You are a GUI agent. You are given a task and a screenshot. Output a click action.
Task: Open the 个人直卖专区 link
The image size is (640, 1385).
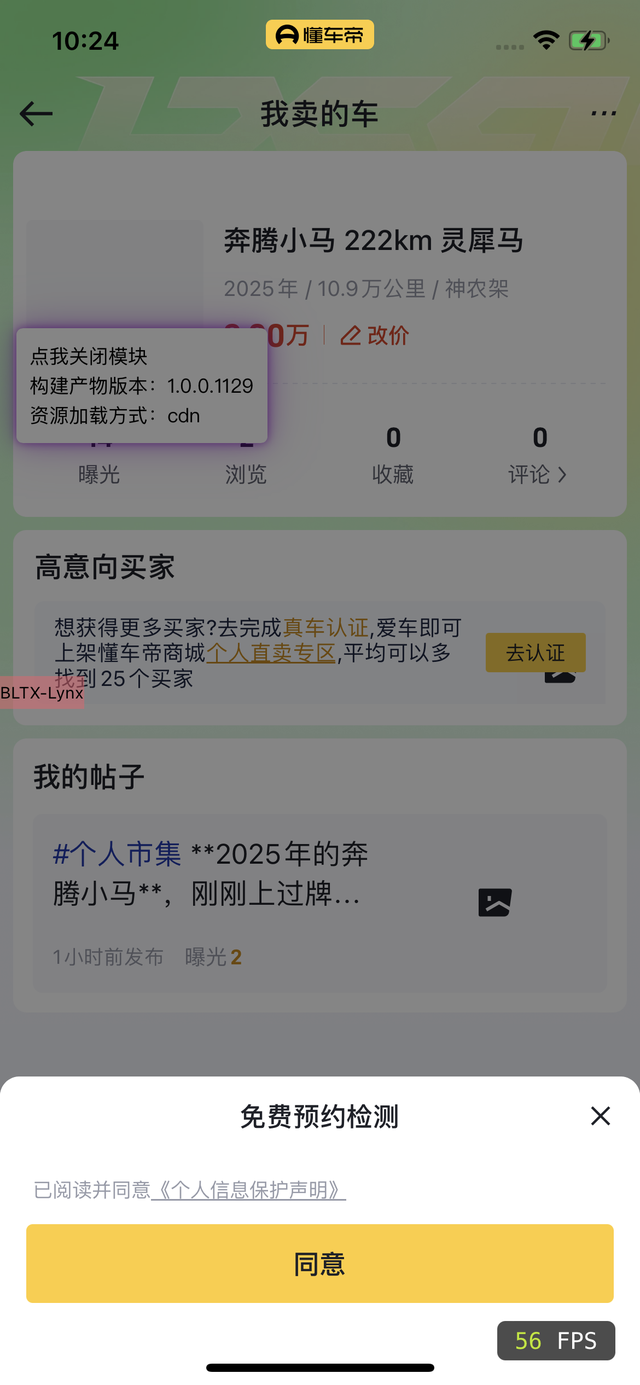270,654
